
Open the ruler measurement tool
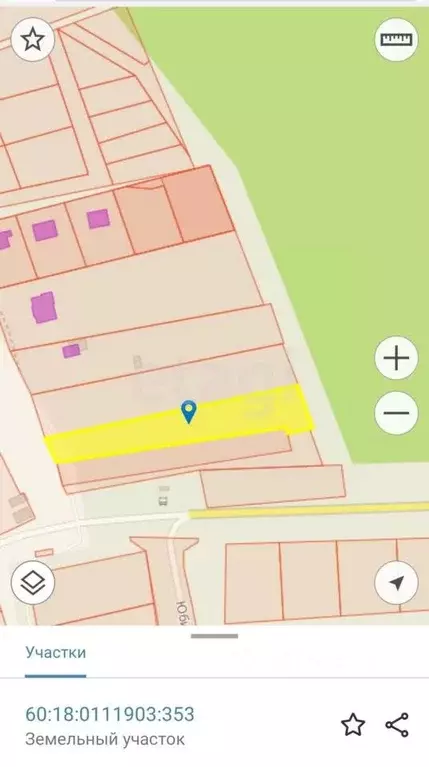pyautogui.click(x=396, y=40)
